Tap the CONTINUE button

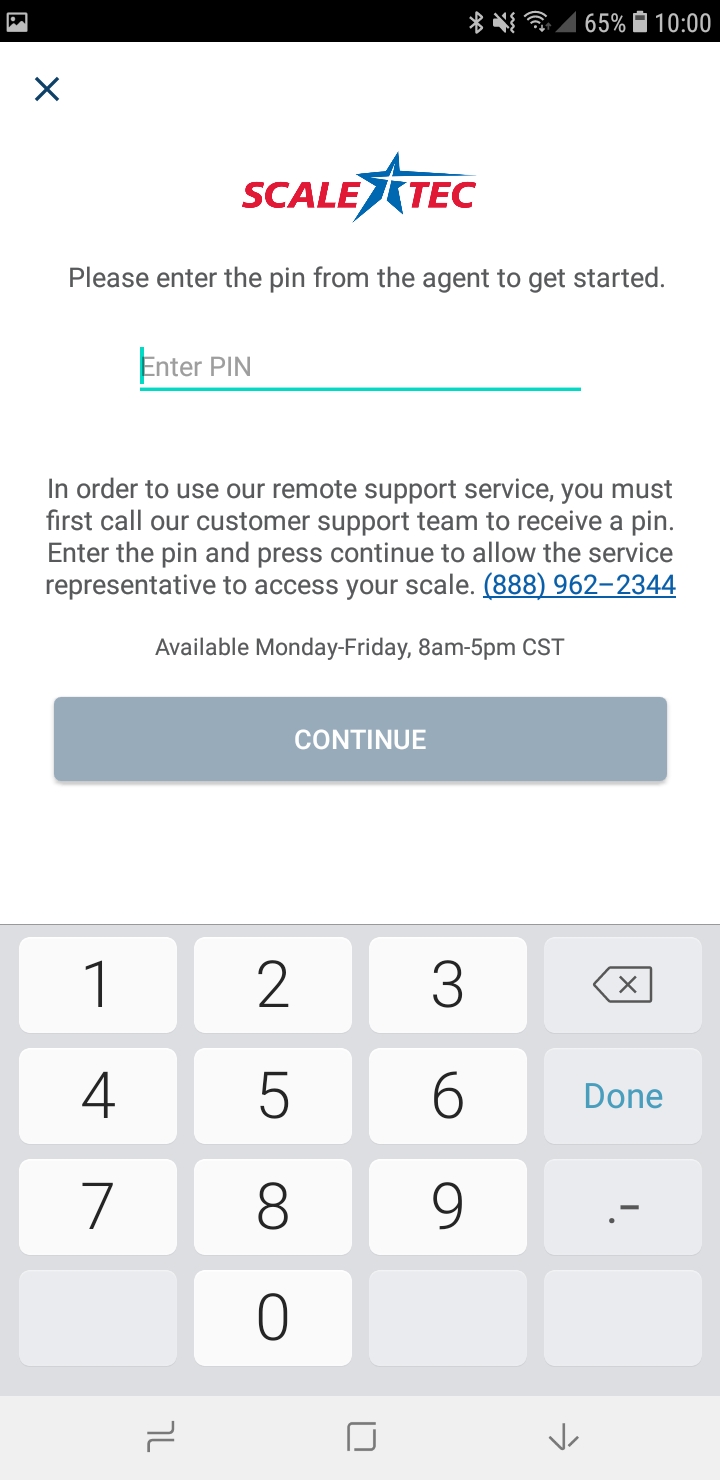pos(360,739)
